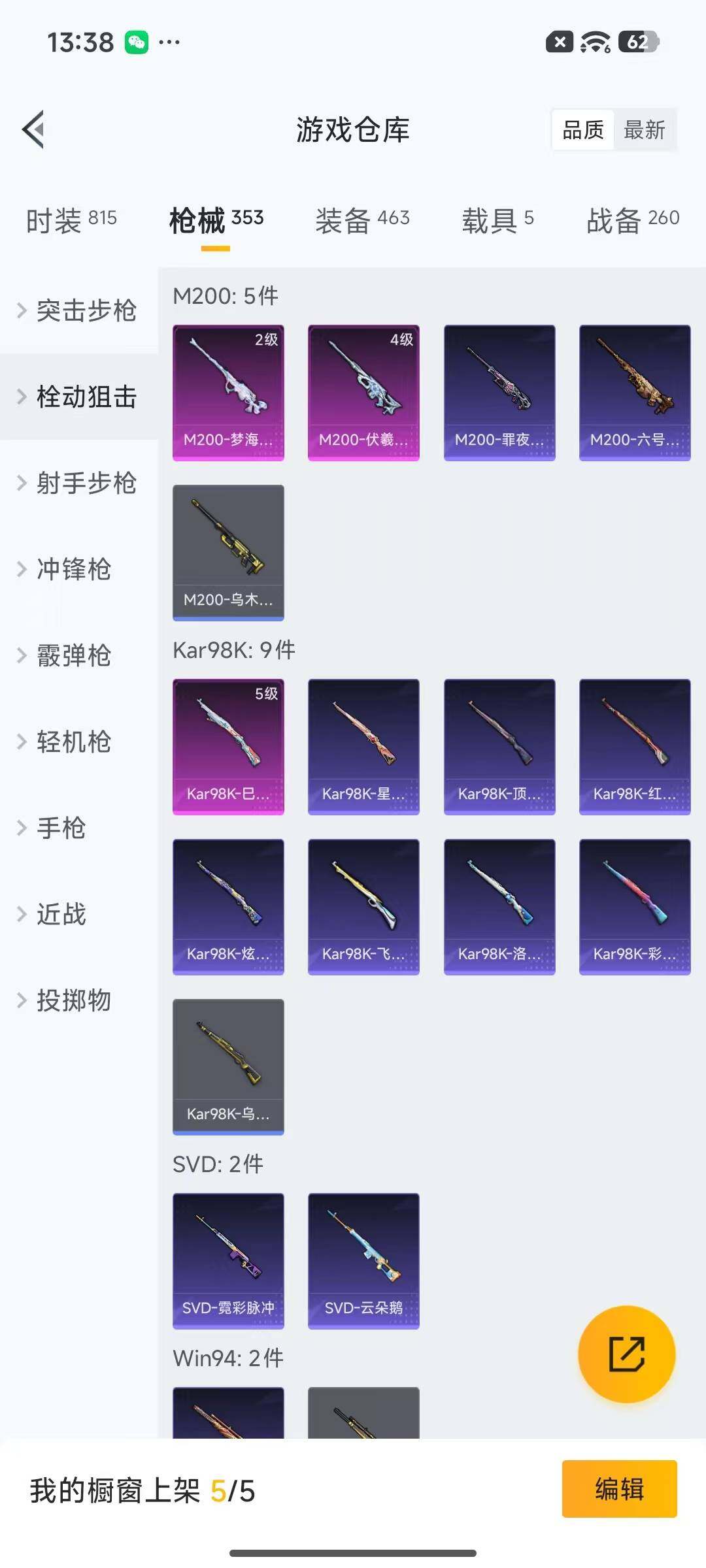This screenshot has width=706, height=1568.
Task: Open the share/export floating orange button
Action: point(628,1354)
